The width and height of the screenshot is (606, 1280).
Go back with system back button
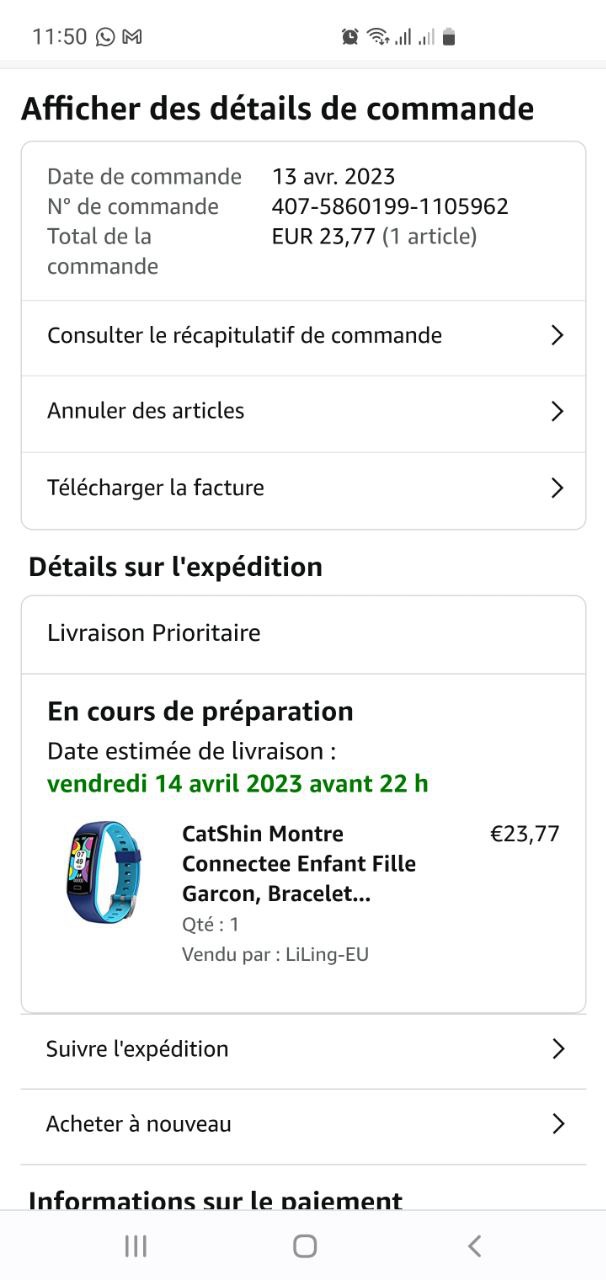click(x=474, y=1246)
